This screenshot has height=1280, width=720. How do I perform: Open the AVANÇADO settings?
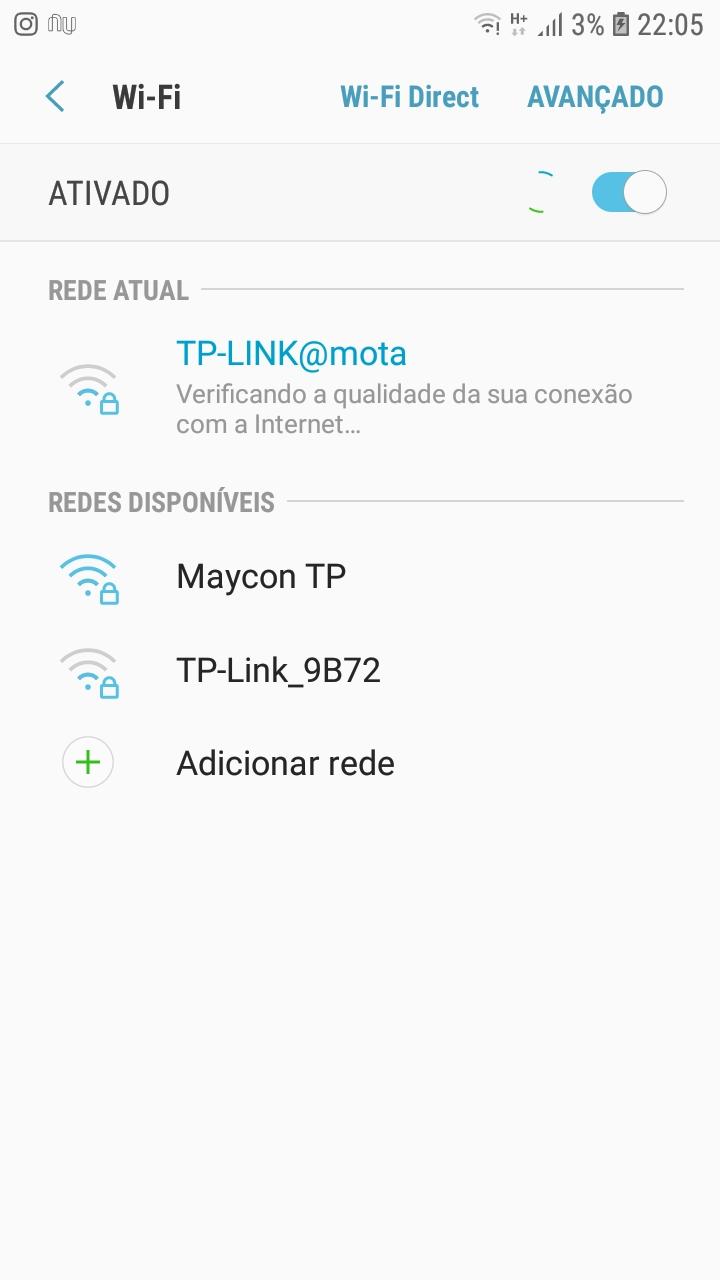pos(595,97)
